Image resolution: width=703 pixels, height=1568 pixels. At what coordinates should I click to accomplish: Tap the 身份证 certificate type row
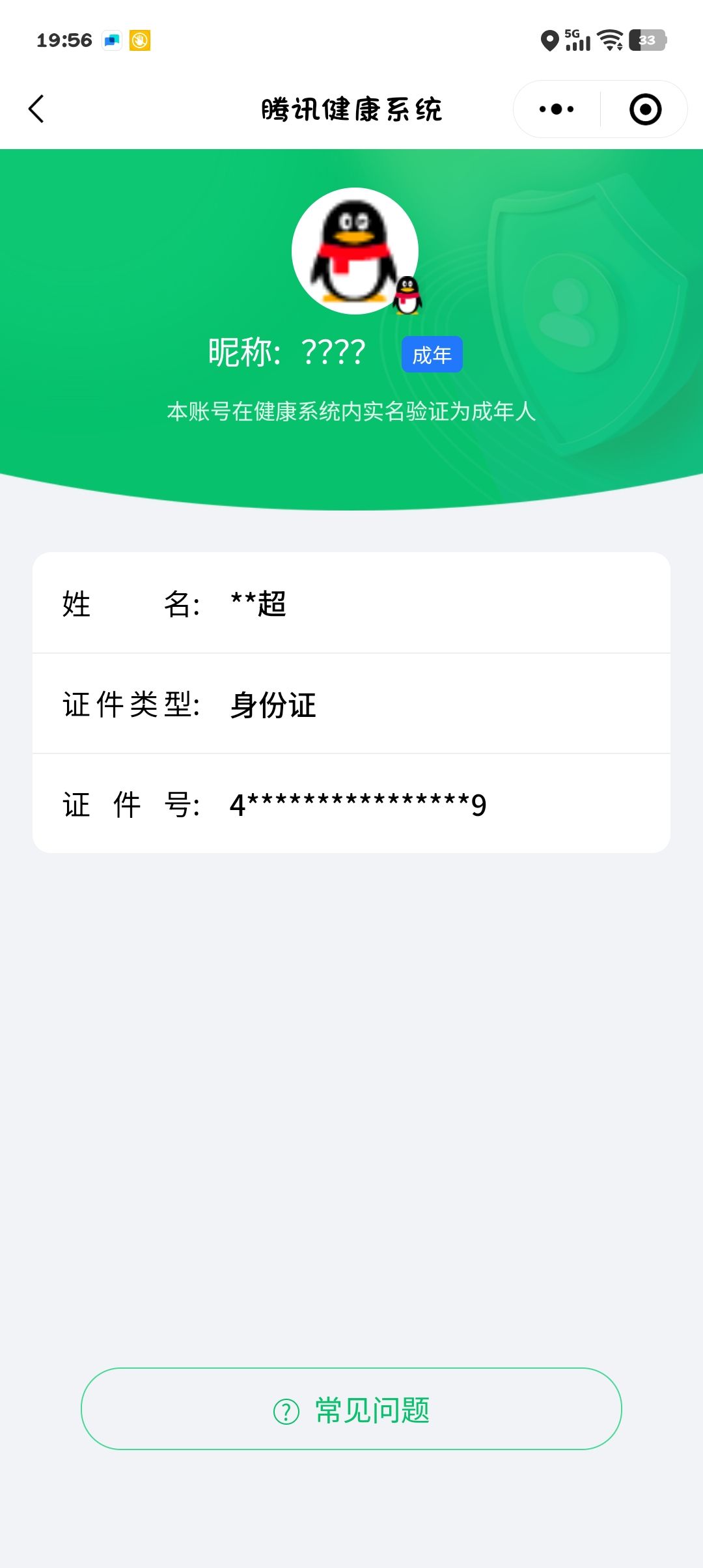351,705
